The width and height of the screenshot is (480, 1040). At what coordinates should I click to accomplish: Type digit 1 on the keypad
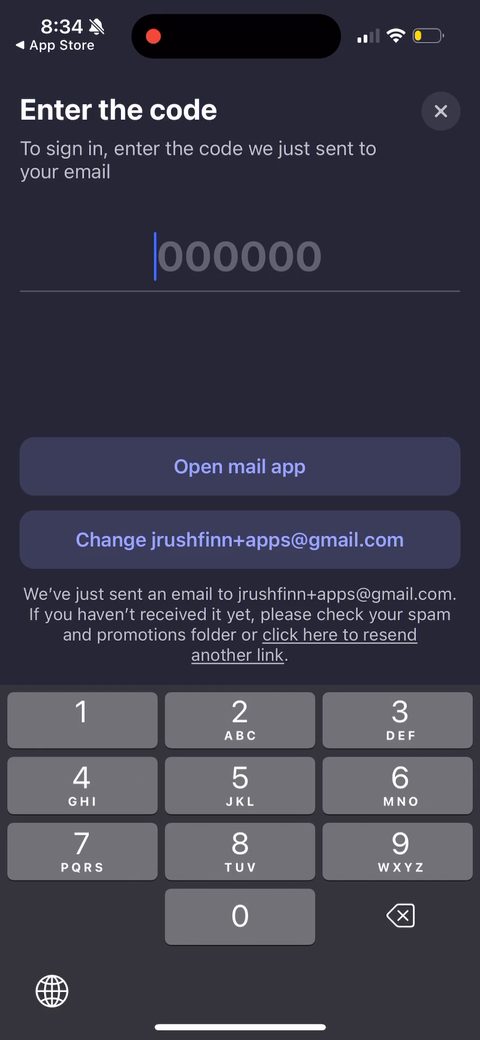(82, 720)
